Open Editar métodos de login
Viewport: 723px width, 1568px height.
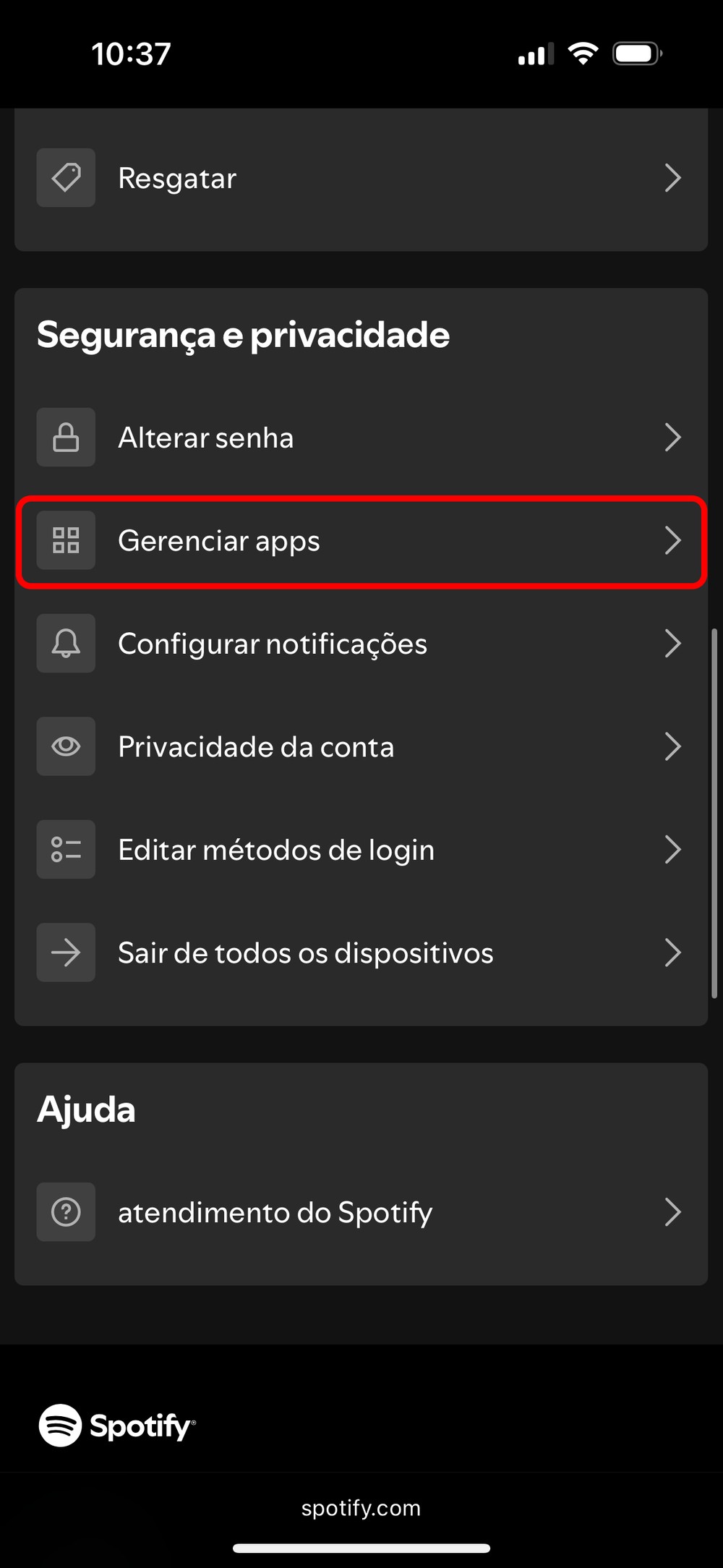pyautogui.click(x=360, y=850)
